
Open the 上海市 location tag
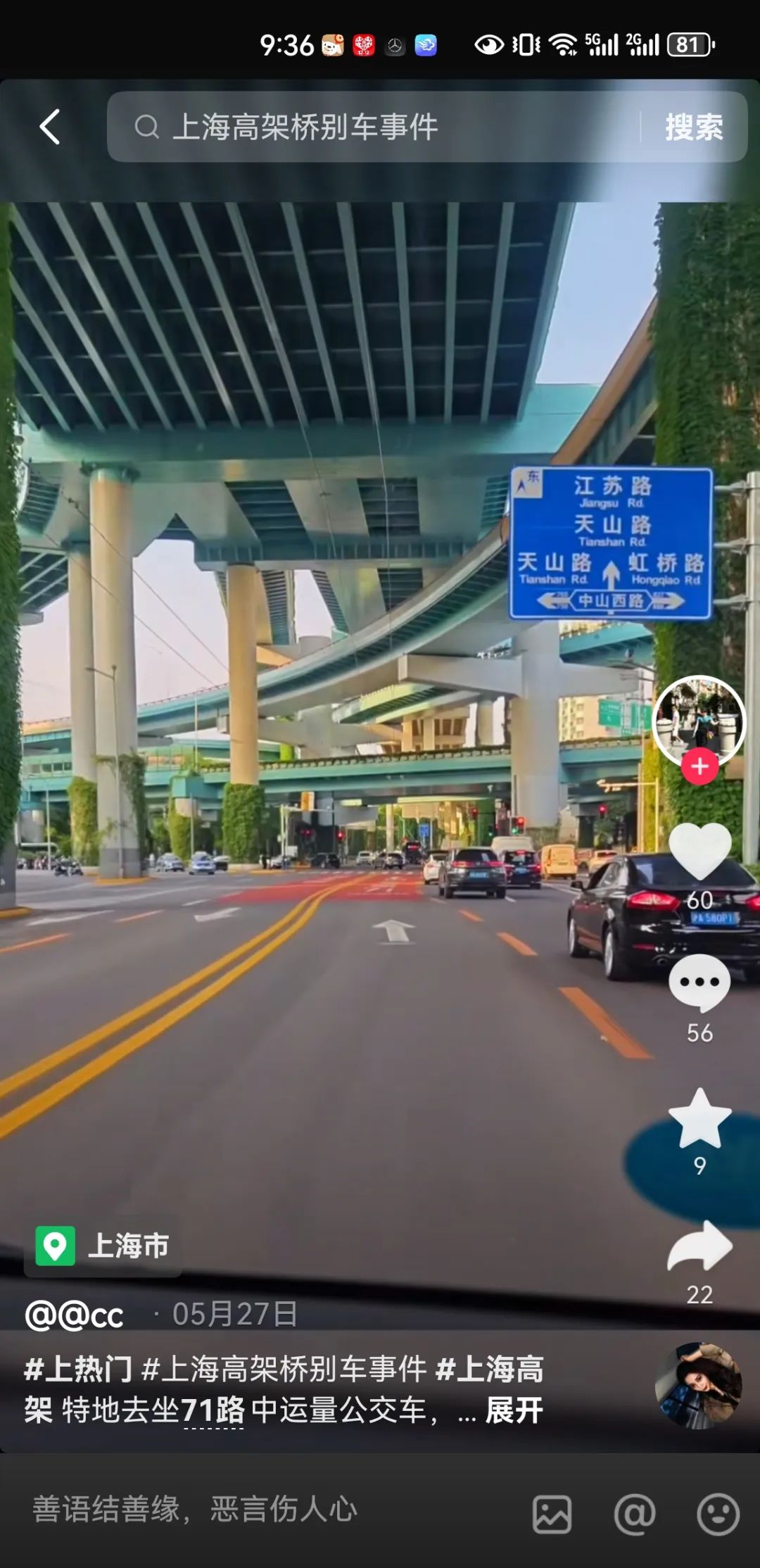click(x=104, y=1246)
